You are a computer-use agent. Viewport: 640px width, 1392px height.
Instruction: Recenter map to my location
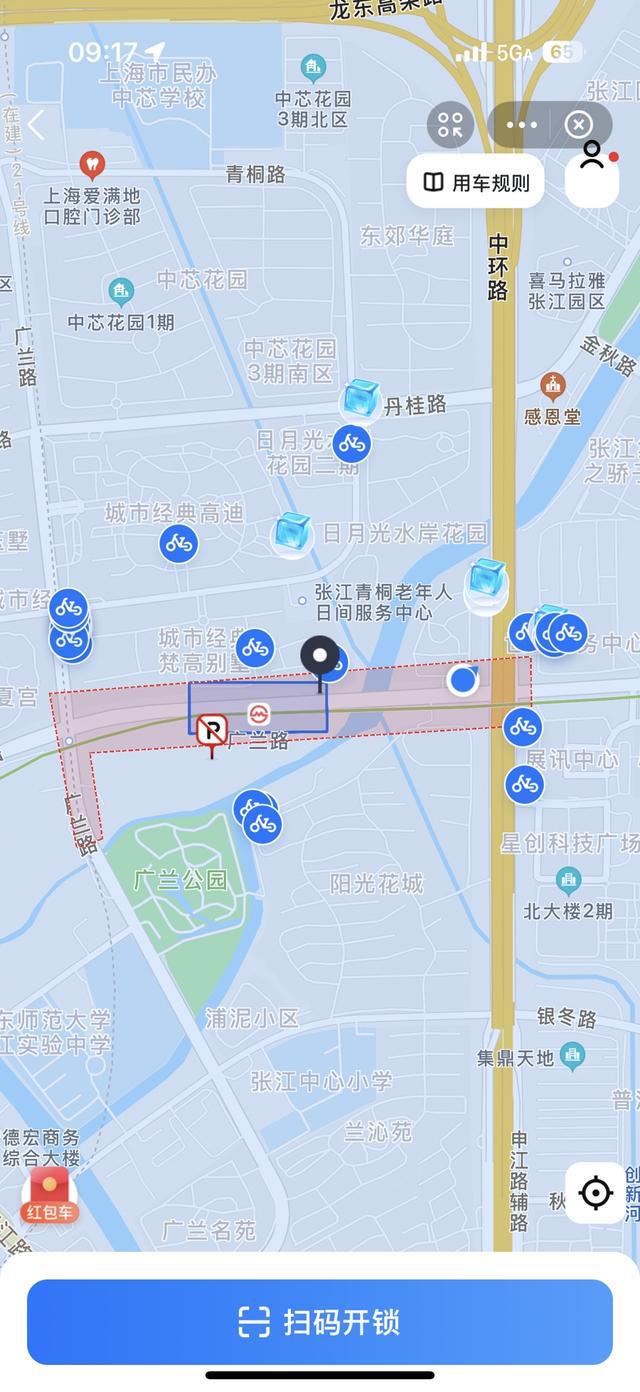[596, 1193]
